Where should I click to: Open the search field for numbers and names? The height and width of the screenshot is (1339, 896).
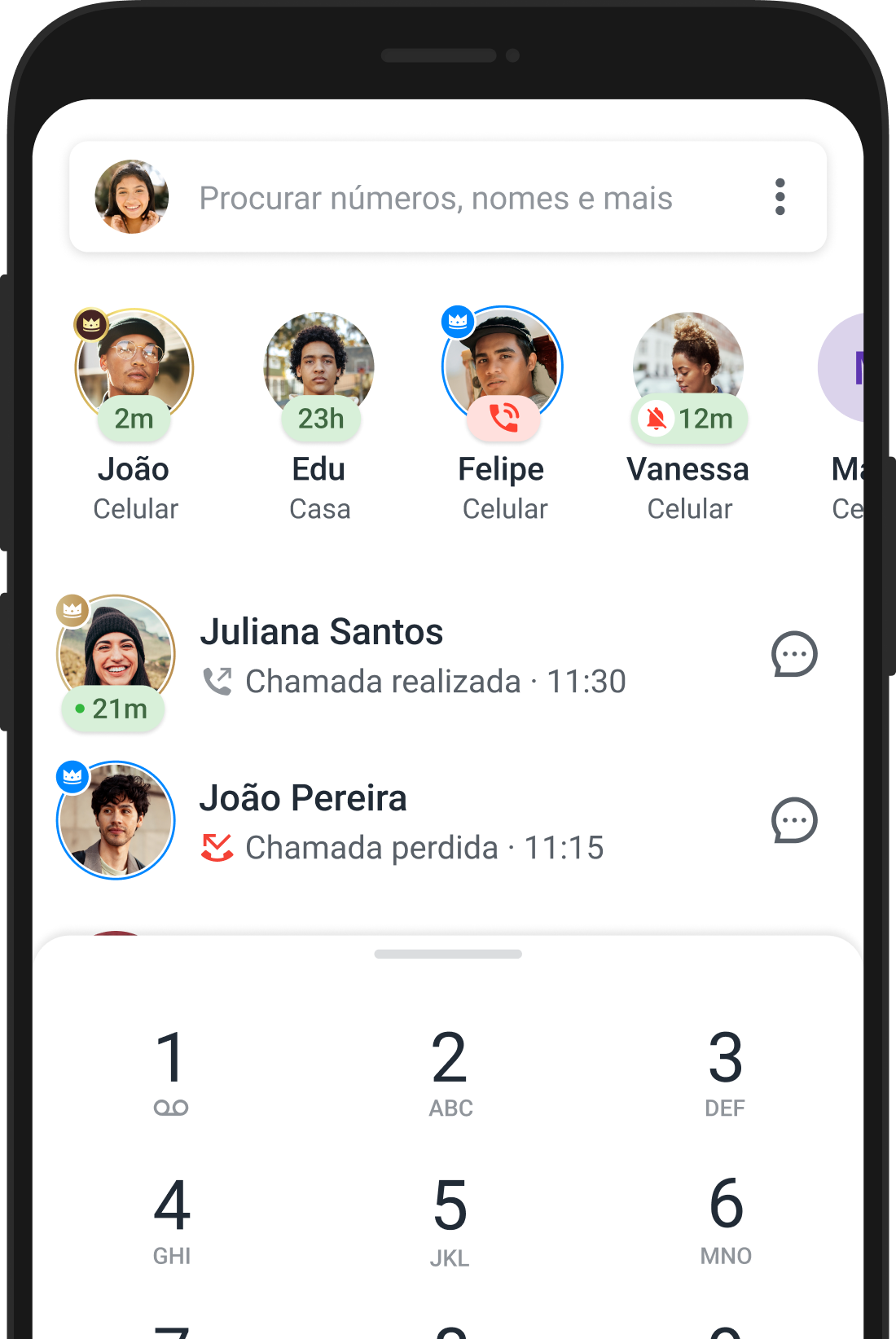pyautogui.click(x=436, y=198)
